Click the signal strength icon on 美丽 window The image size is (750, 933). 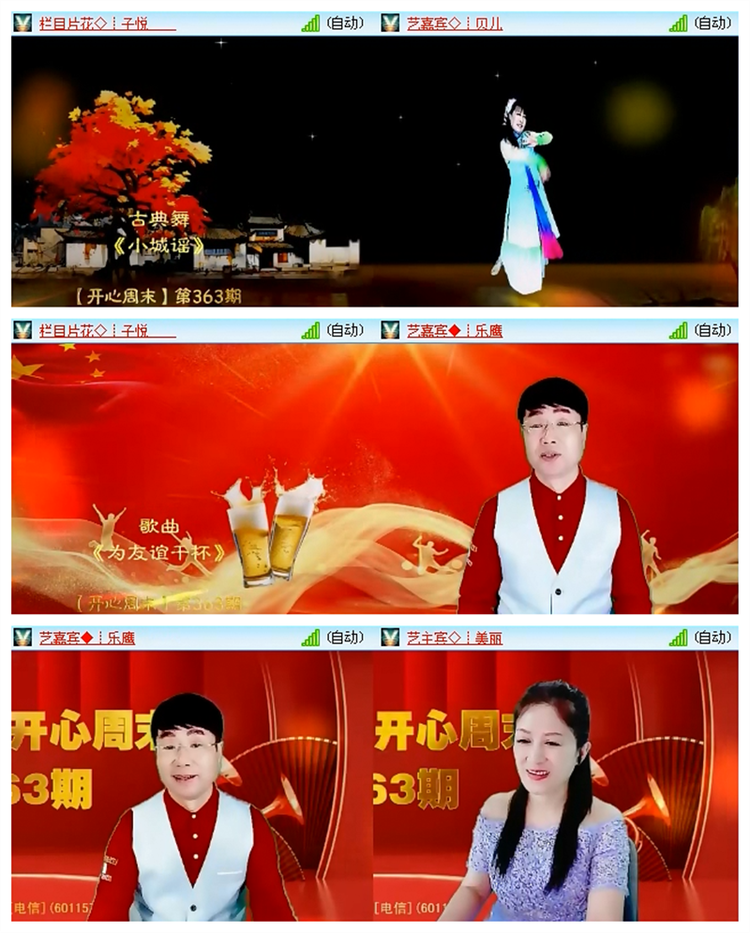point(678,640)
